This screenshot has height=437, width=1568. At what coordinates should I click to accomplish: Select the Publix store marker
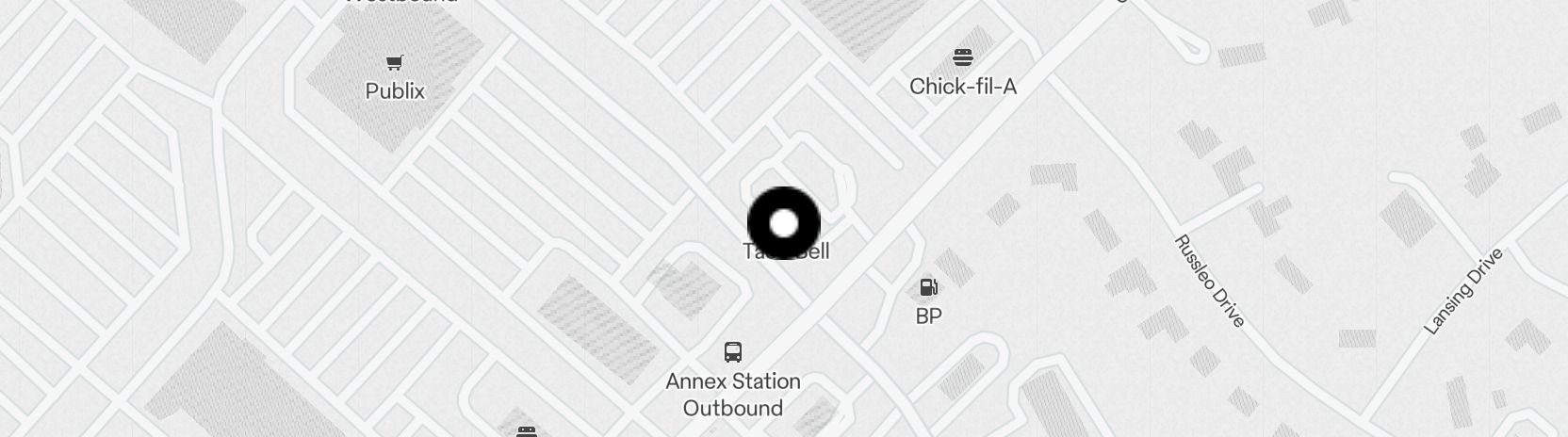395,64
